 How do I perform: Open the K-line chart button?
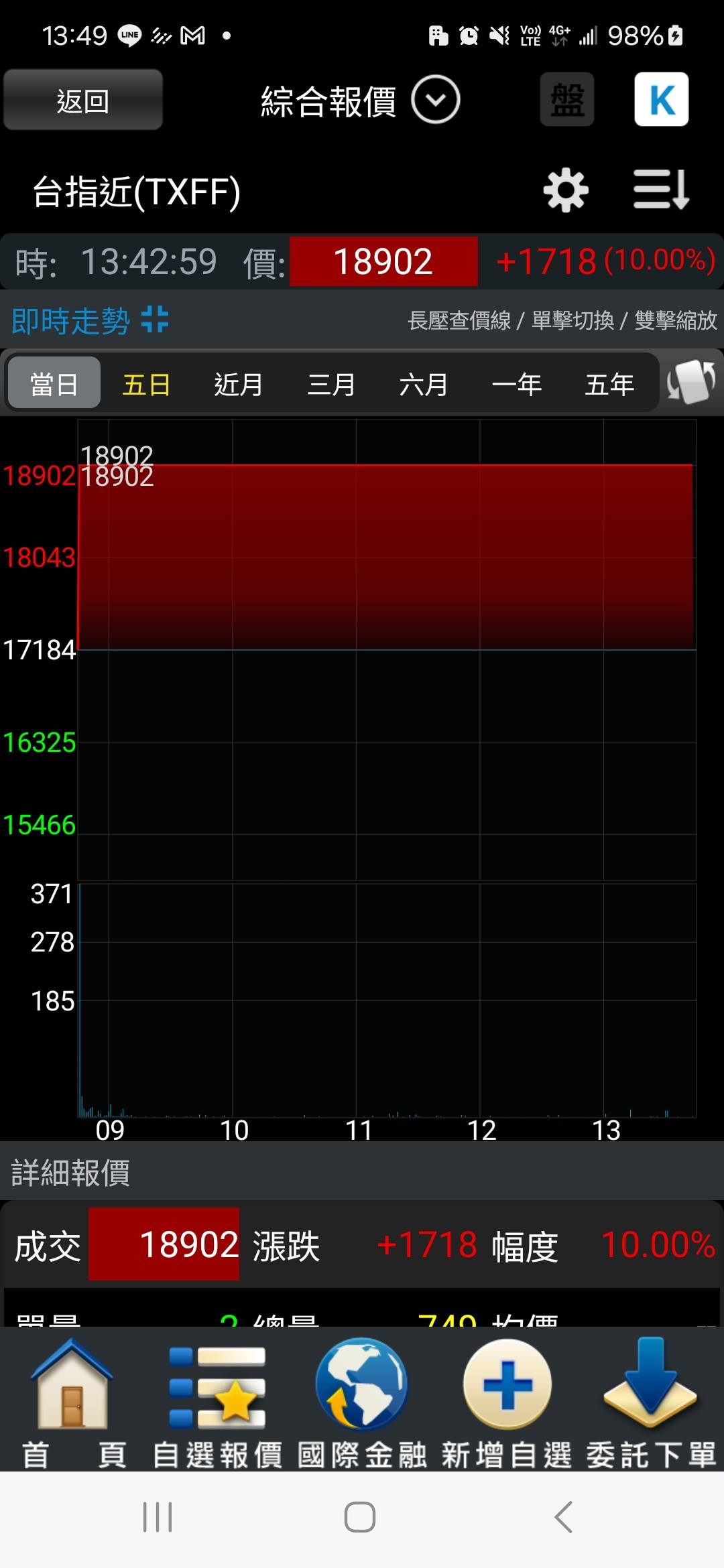coord(662,99)
